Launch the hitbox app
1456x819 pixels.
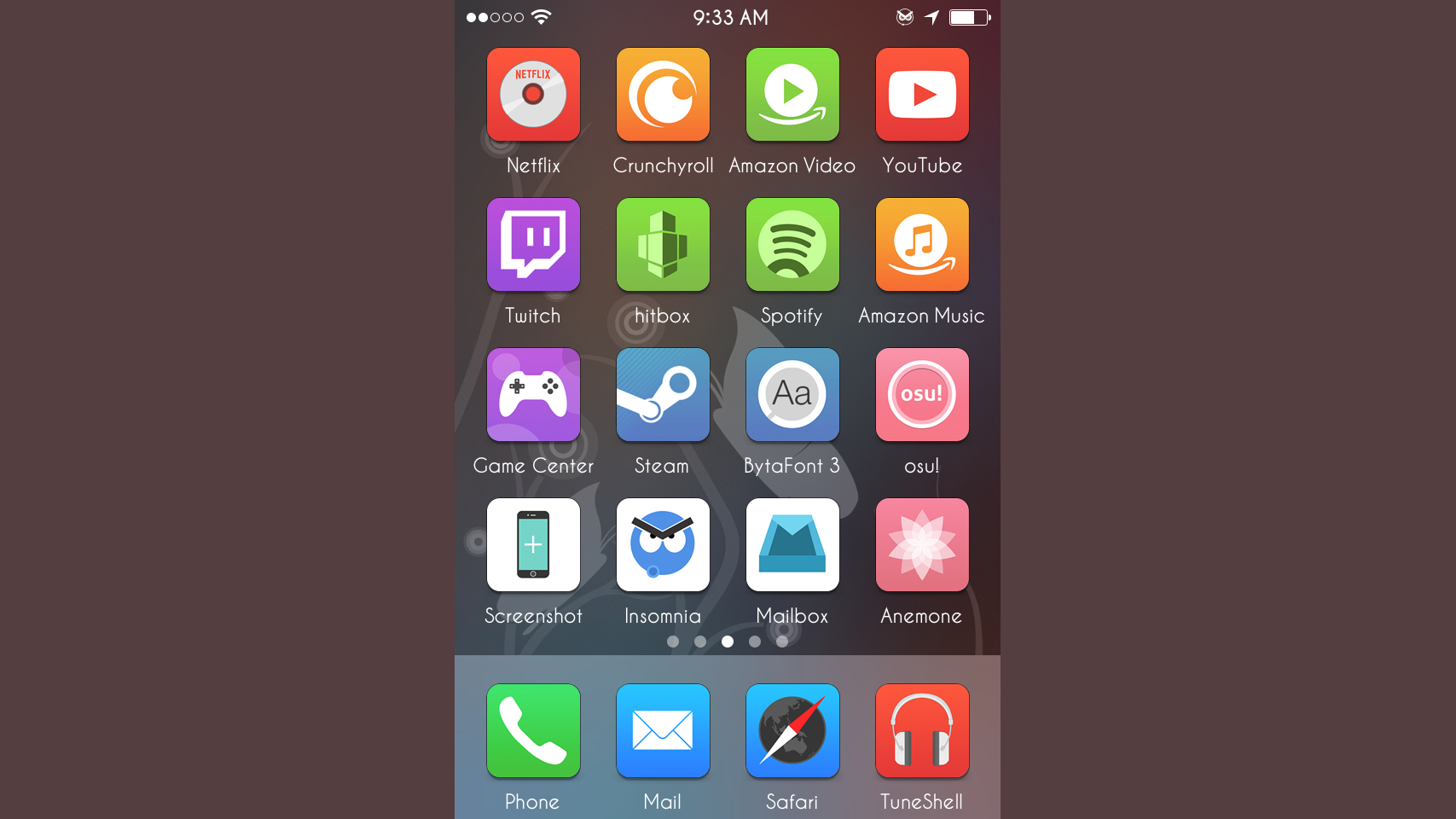coord(663,245)
